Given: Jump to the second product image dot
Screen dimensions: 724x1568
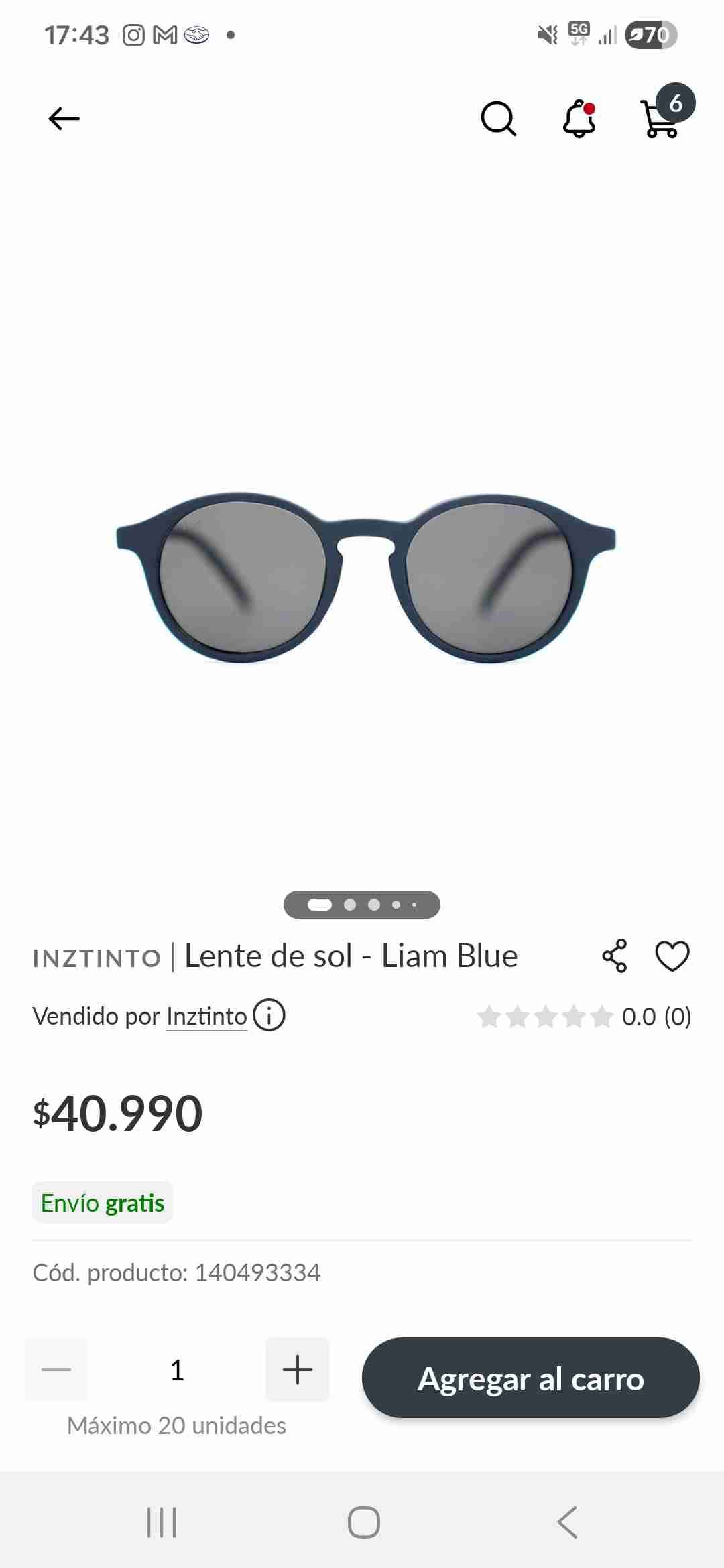Looking at the screenshot, I should [x=350, y=904].
